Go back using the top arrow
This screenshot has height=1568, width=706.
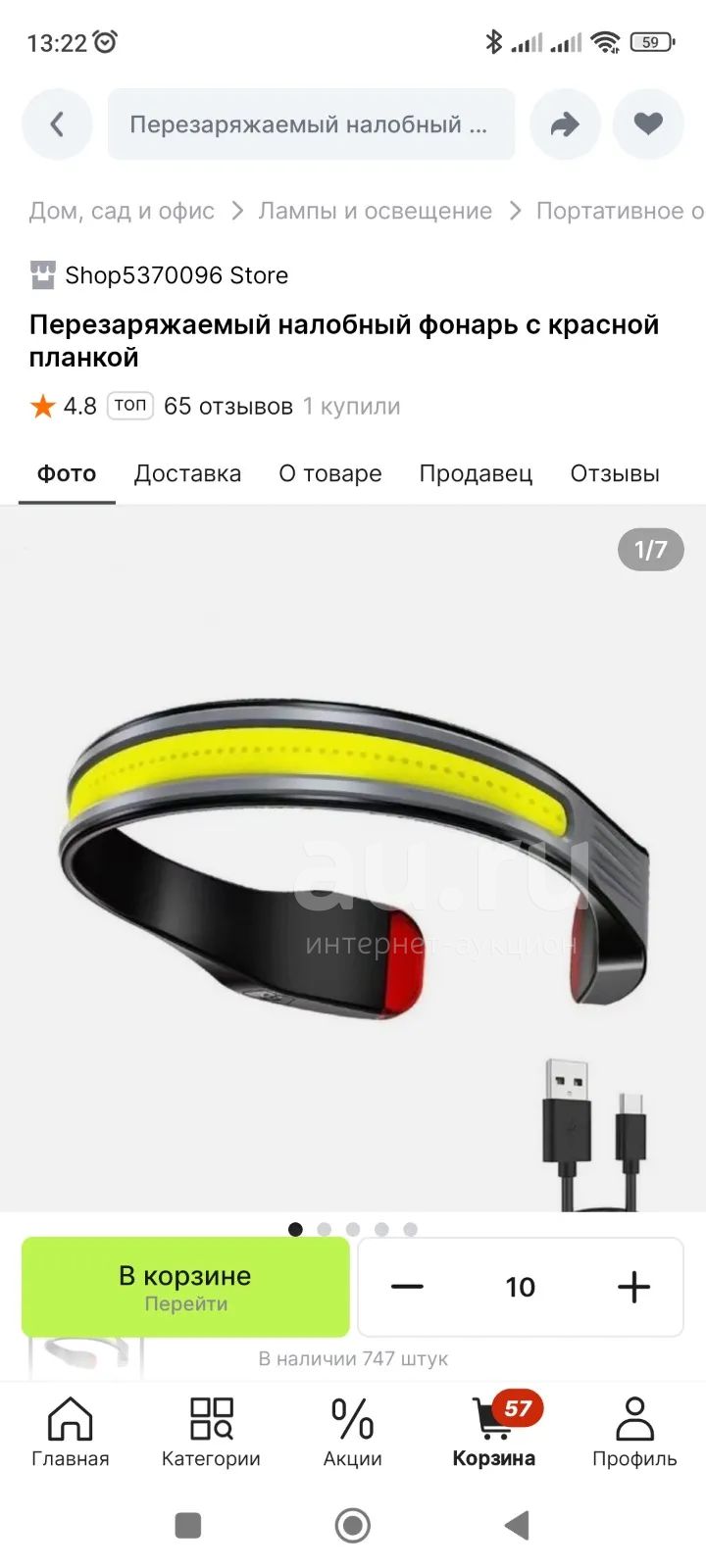click(57, 124)
